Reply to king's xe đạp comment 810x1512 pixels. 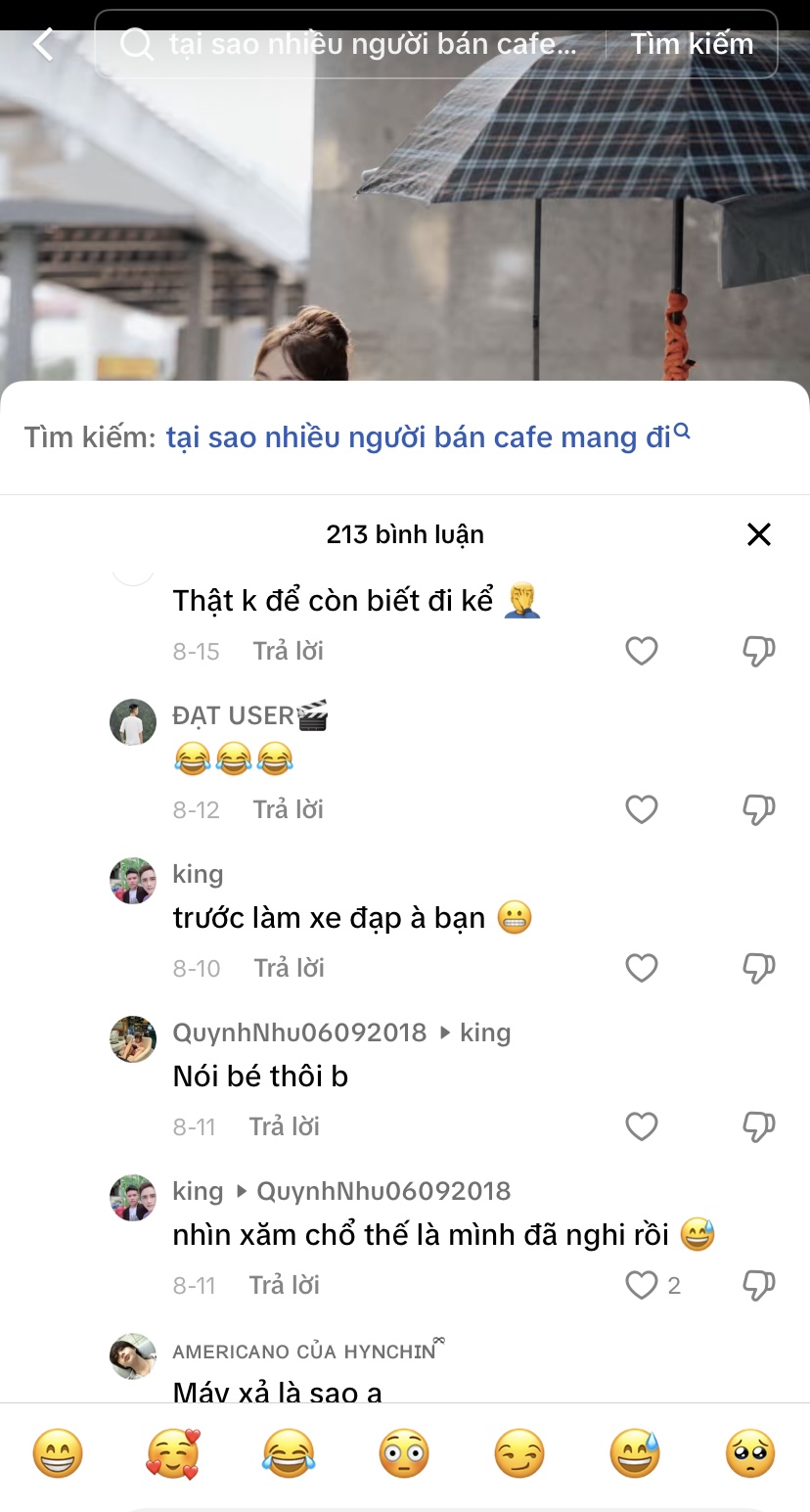[x=289, y=968]
